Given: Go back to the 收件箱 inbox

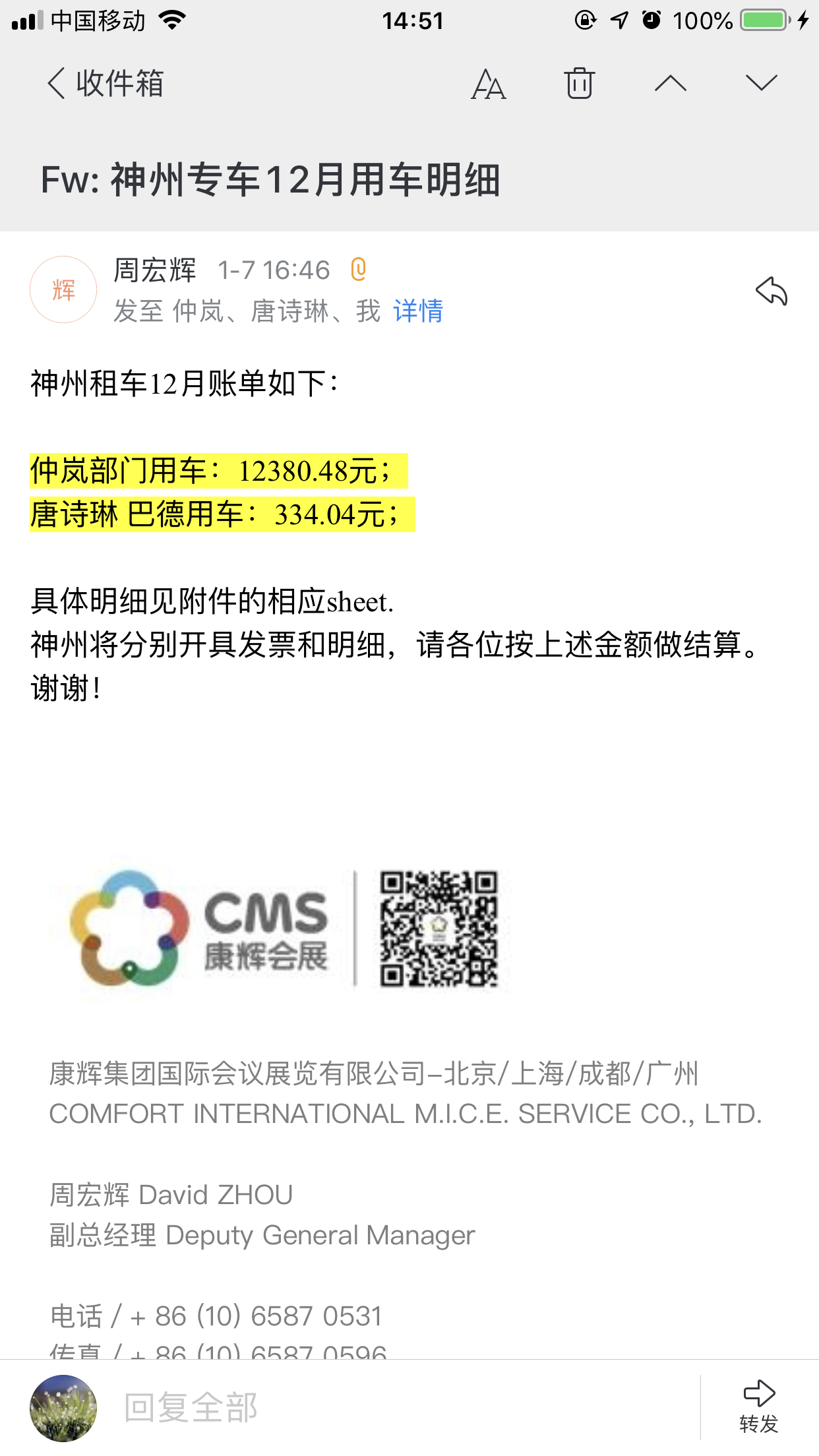Looking at the screenshot, I should tap(104, 84).
